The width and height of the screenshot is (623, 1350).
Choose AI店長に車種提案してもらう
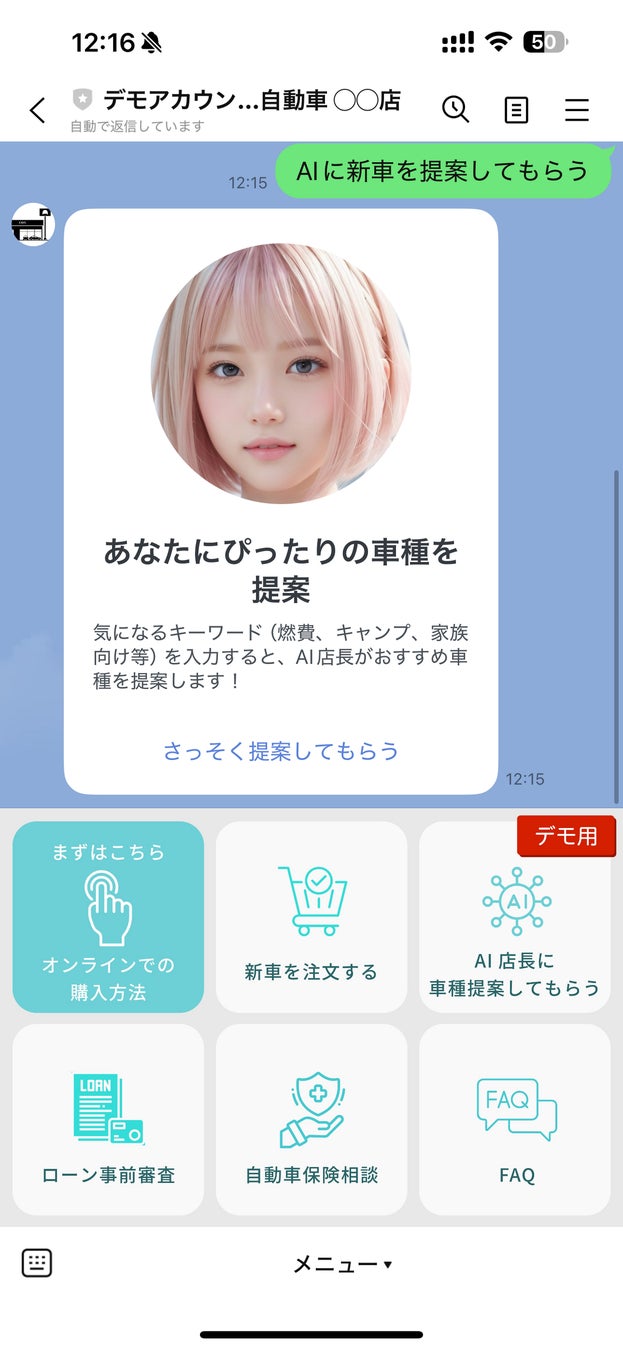(515, 917)
